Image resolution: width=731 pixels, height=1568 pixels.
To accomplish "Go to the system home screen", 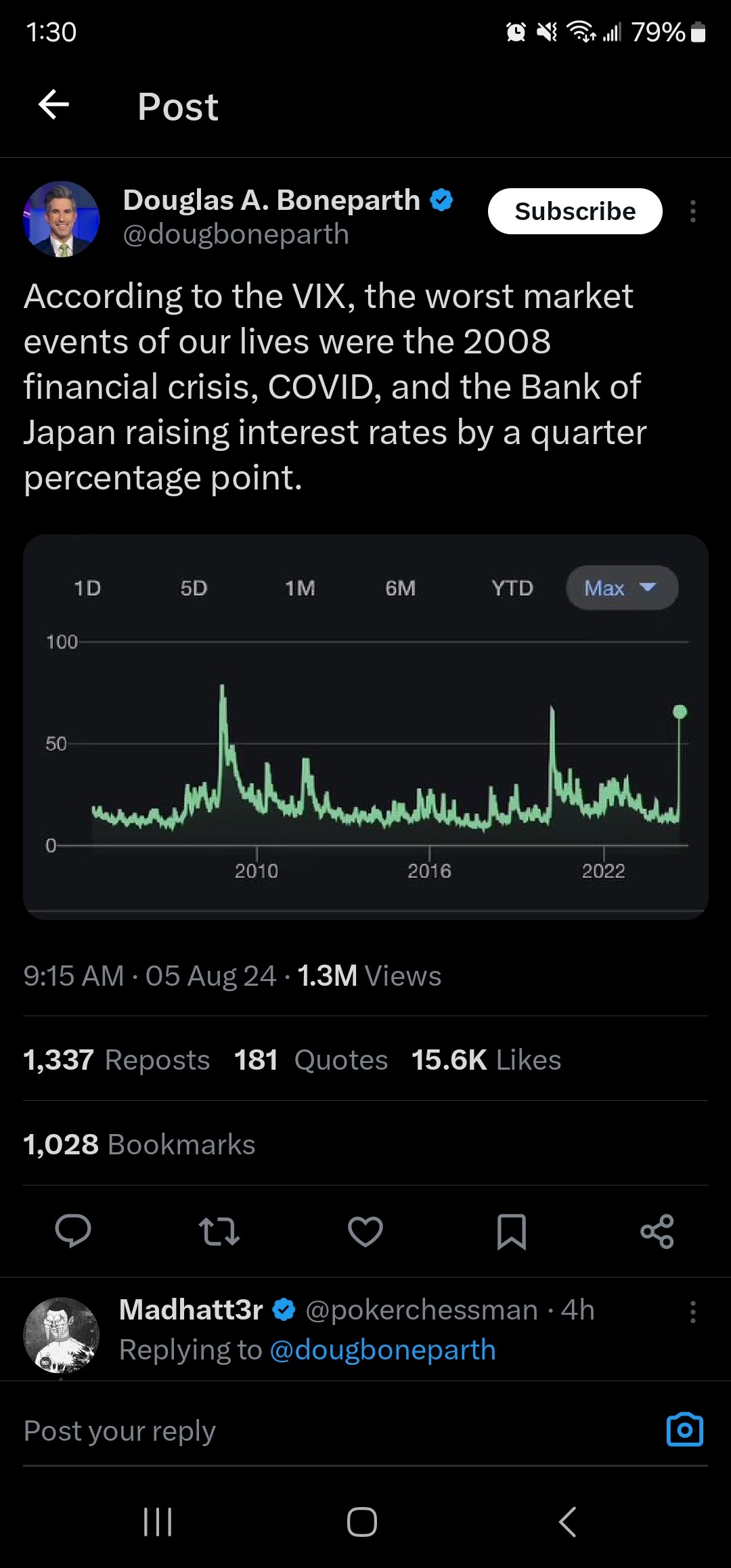I will 362,1522.
